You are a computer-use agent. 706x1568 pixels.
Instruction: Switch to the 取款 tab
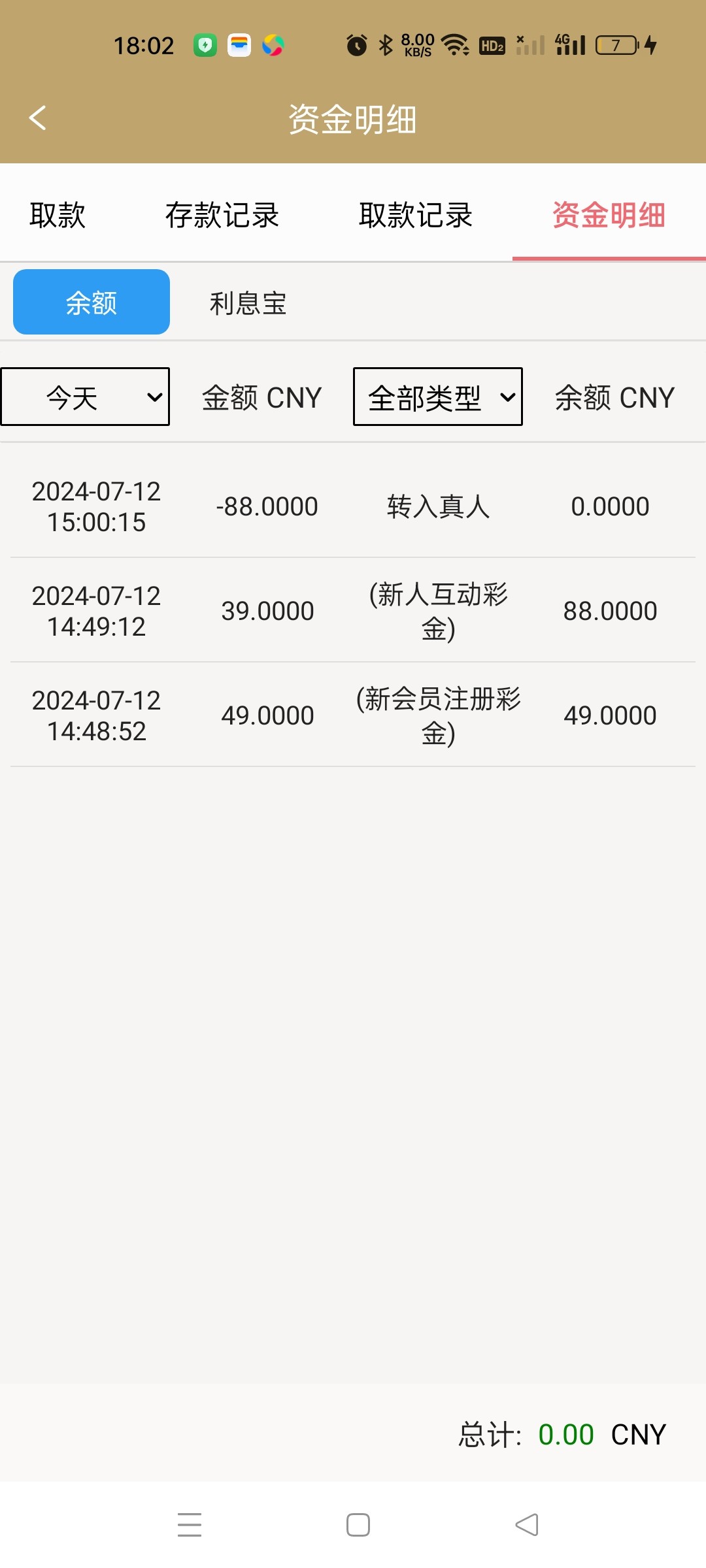(58, 215)
